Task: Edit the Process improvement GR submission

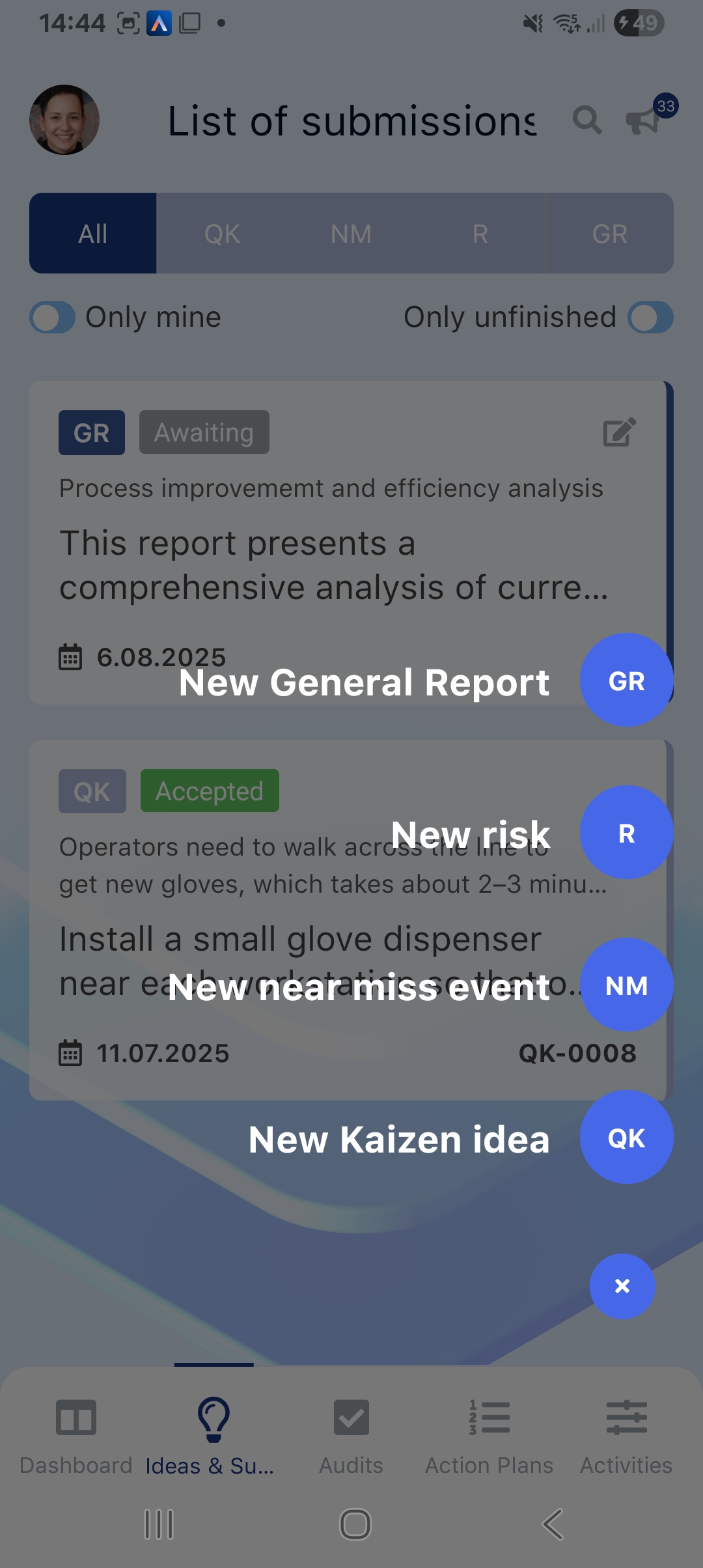Action: 619,432
